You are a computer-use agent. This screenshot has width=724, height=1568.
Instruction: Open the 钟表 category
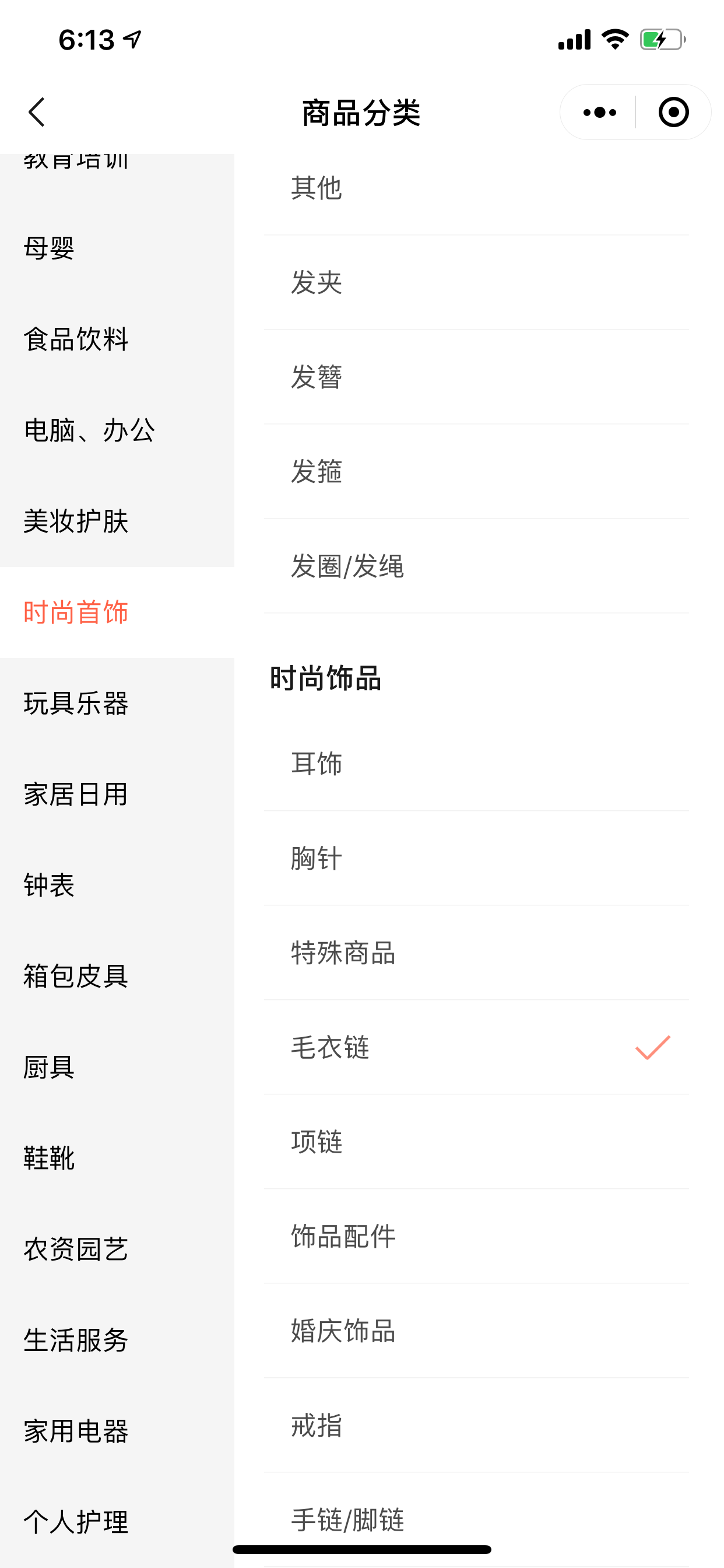(117, 885)
